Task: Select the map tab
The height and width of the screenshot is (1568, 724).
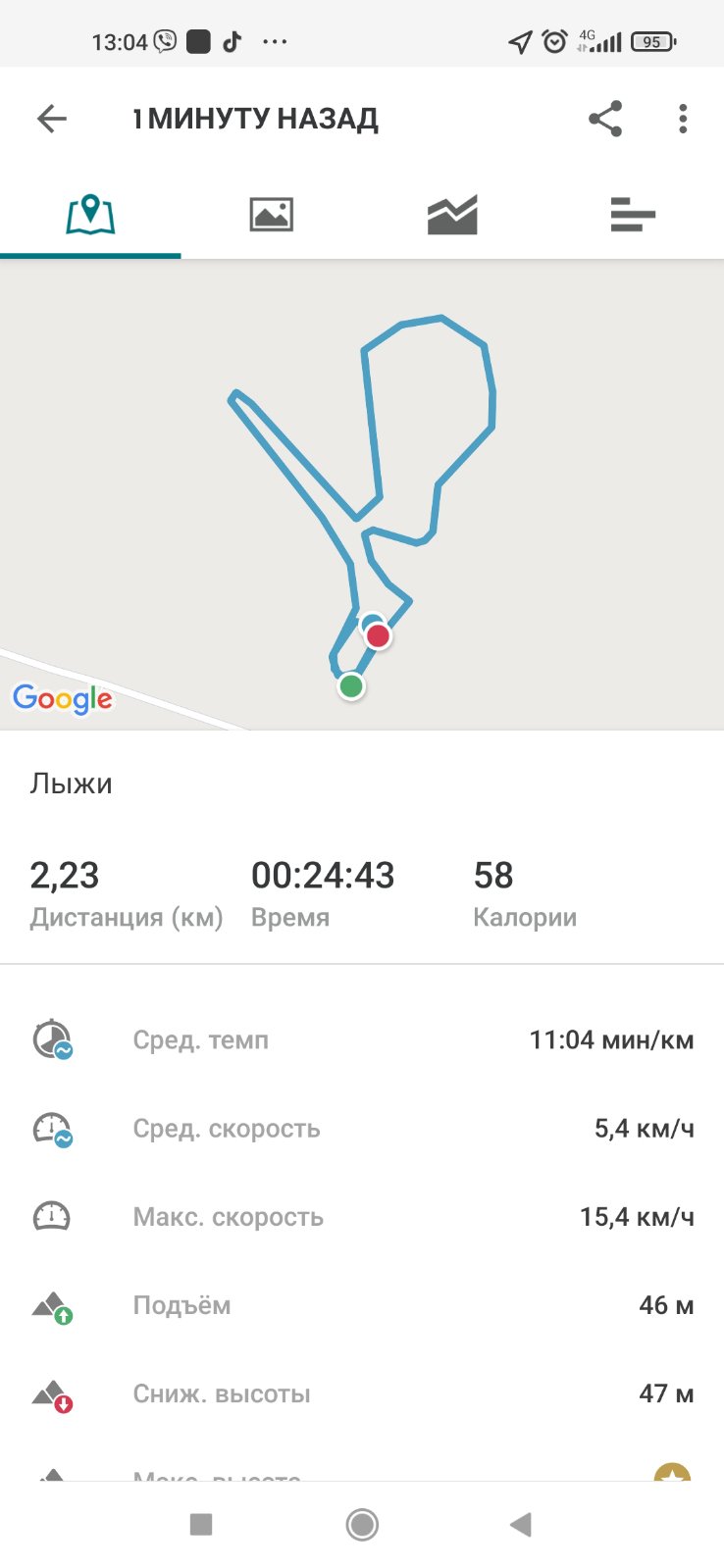Action: (x=90, y=214)
